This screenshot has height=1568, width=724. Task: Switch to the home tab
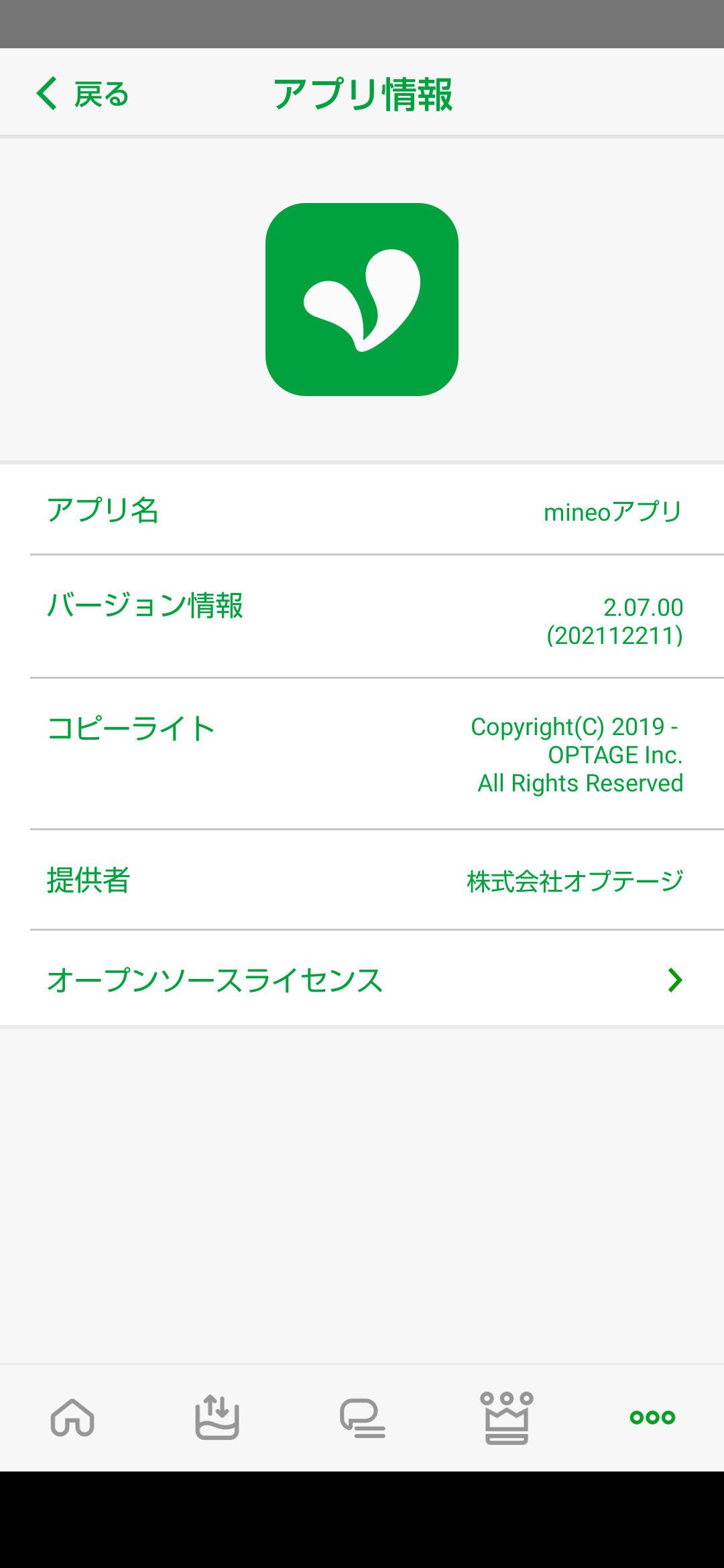(x=72, y=1418)
